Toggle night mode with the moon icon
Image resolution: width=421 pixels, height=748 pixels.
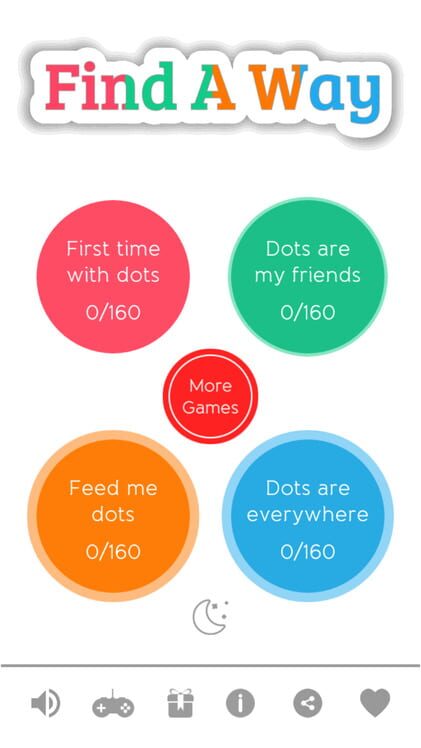tap(210, 617)
